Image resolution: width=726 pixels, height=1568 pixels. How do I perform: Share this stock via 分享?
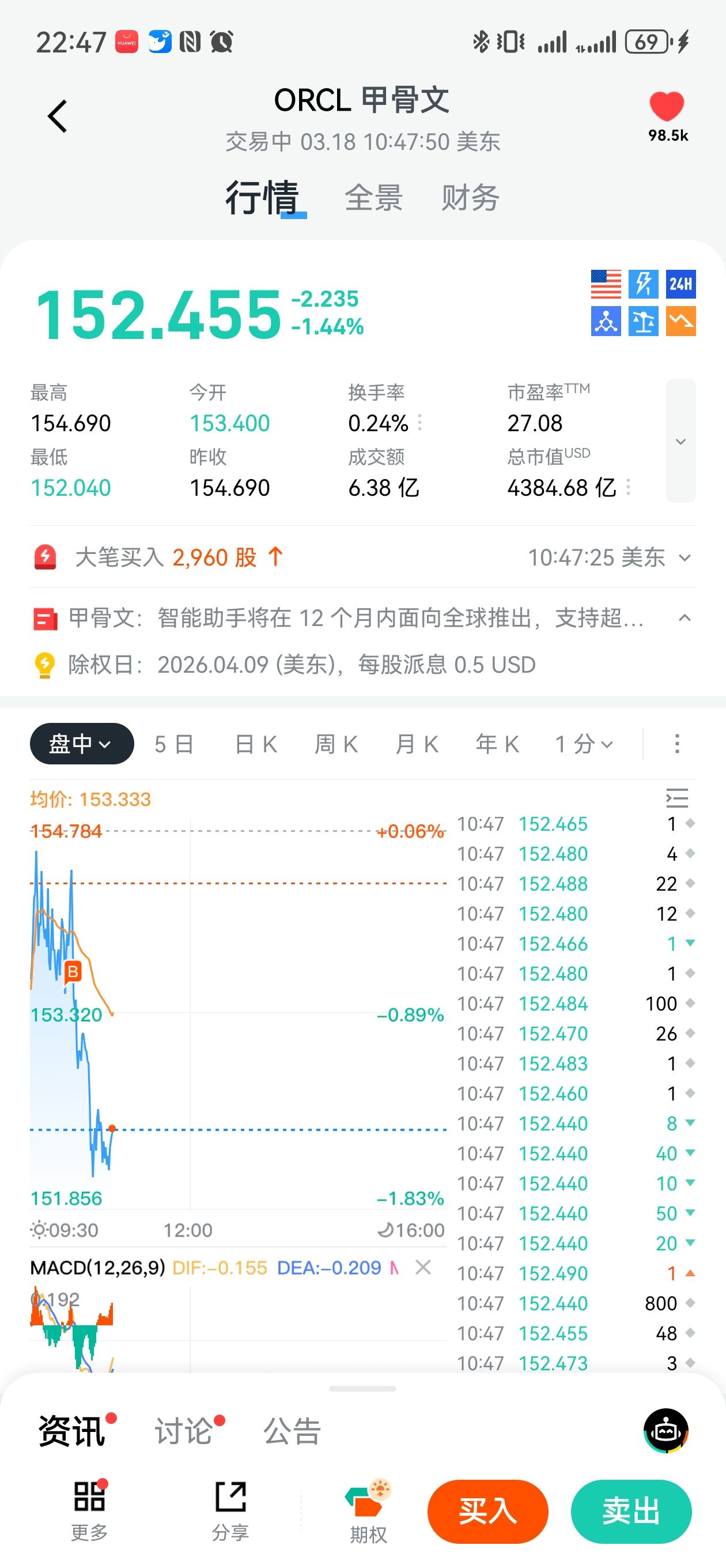[230, 1510]
